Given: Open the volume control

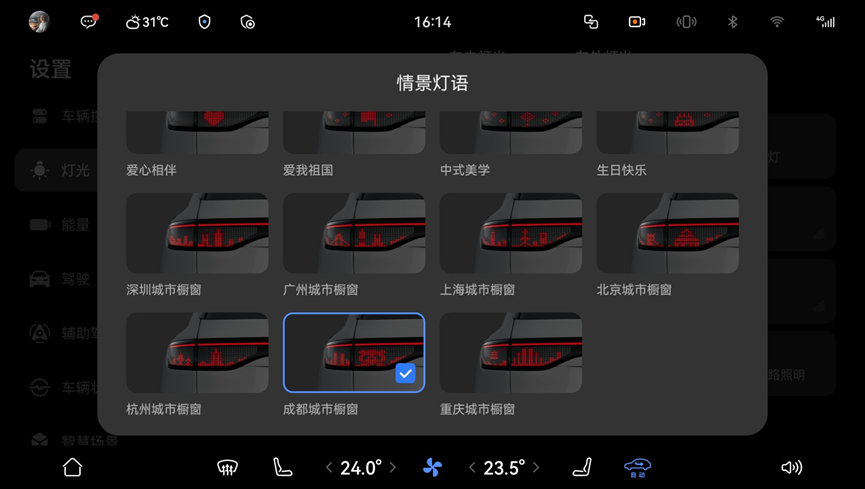Looking at the screenshot, I should point(791,467).
